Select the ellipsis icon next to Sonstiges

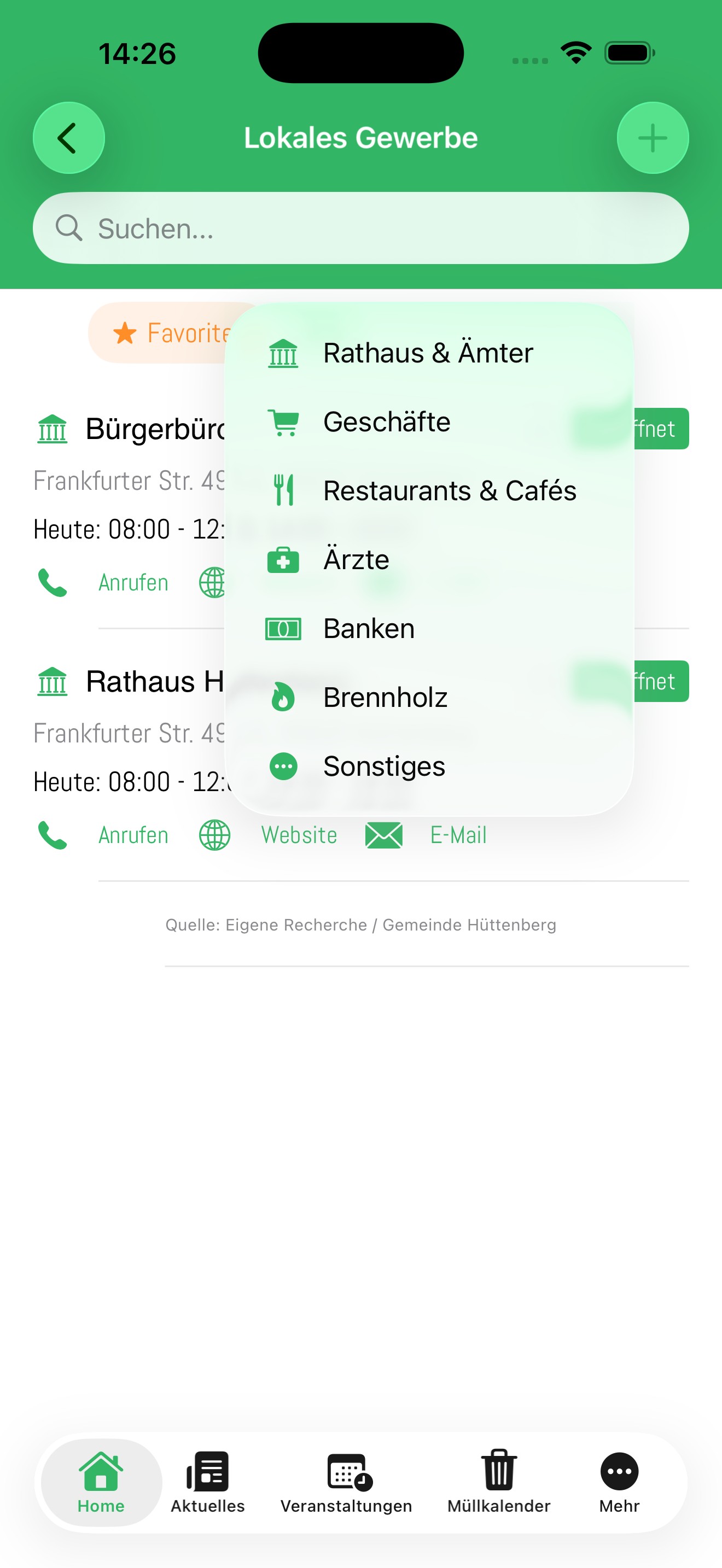[284, 767]
